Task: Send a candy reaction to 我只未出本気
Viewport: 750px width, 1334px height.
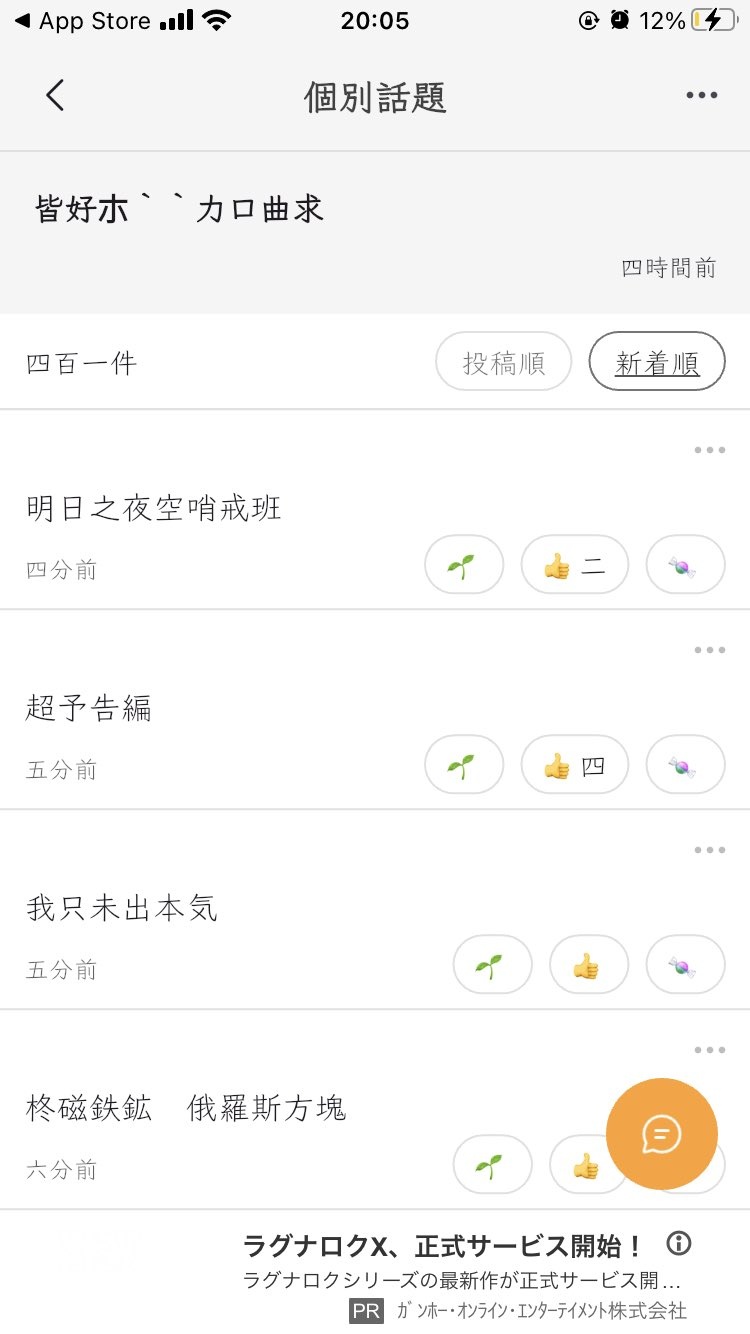Action: 685,965
